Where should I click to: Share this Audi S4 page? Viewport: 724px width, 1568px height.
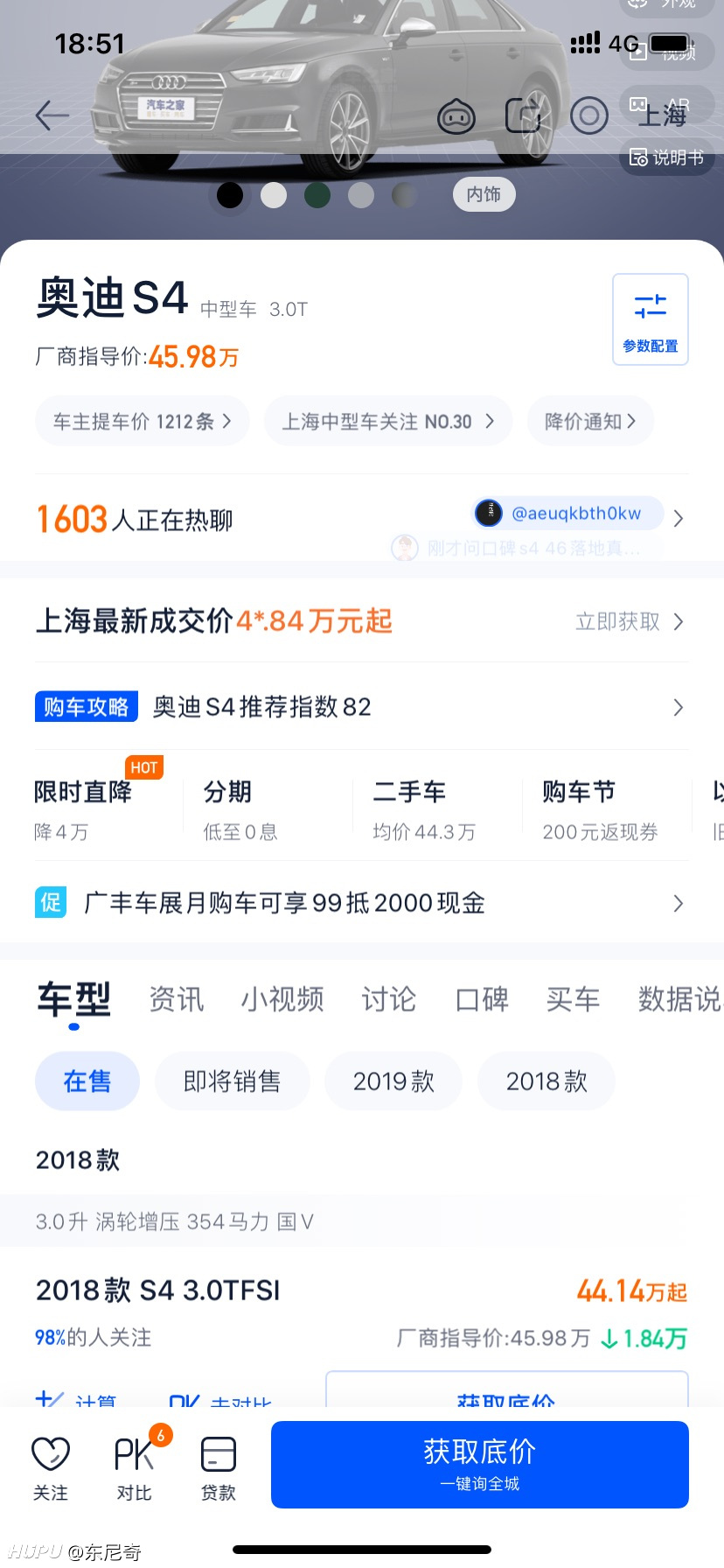pos(523,115)
